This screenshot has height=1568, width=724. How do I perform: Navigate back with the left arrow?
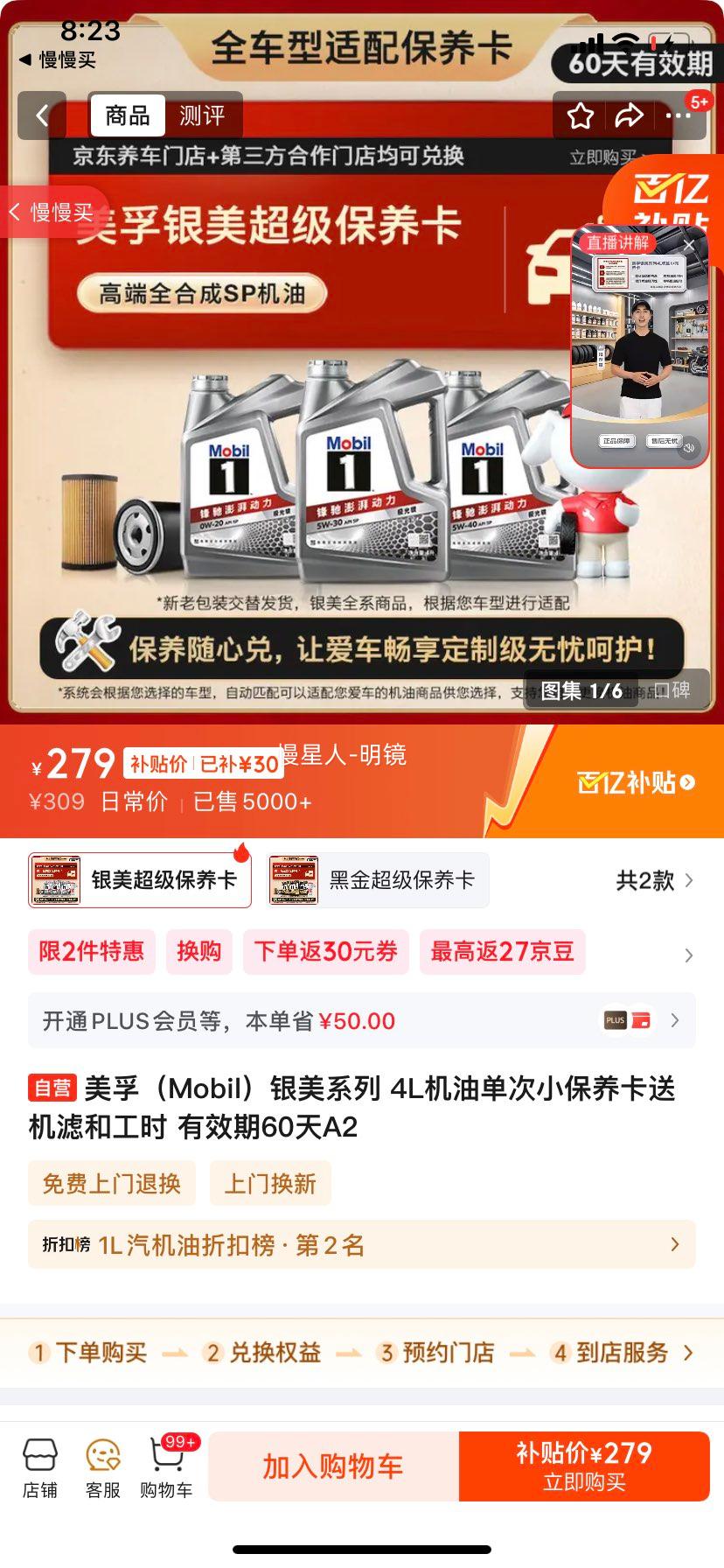(41, 115)
